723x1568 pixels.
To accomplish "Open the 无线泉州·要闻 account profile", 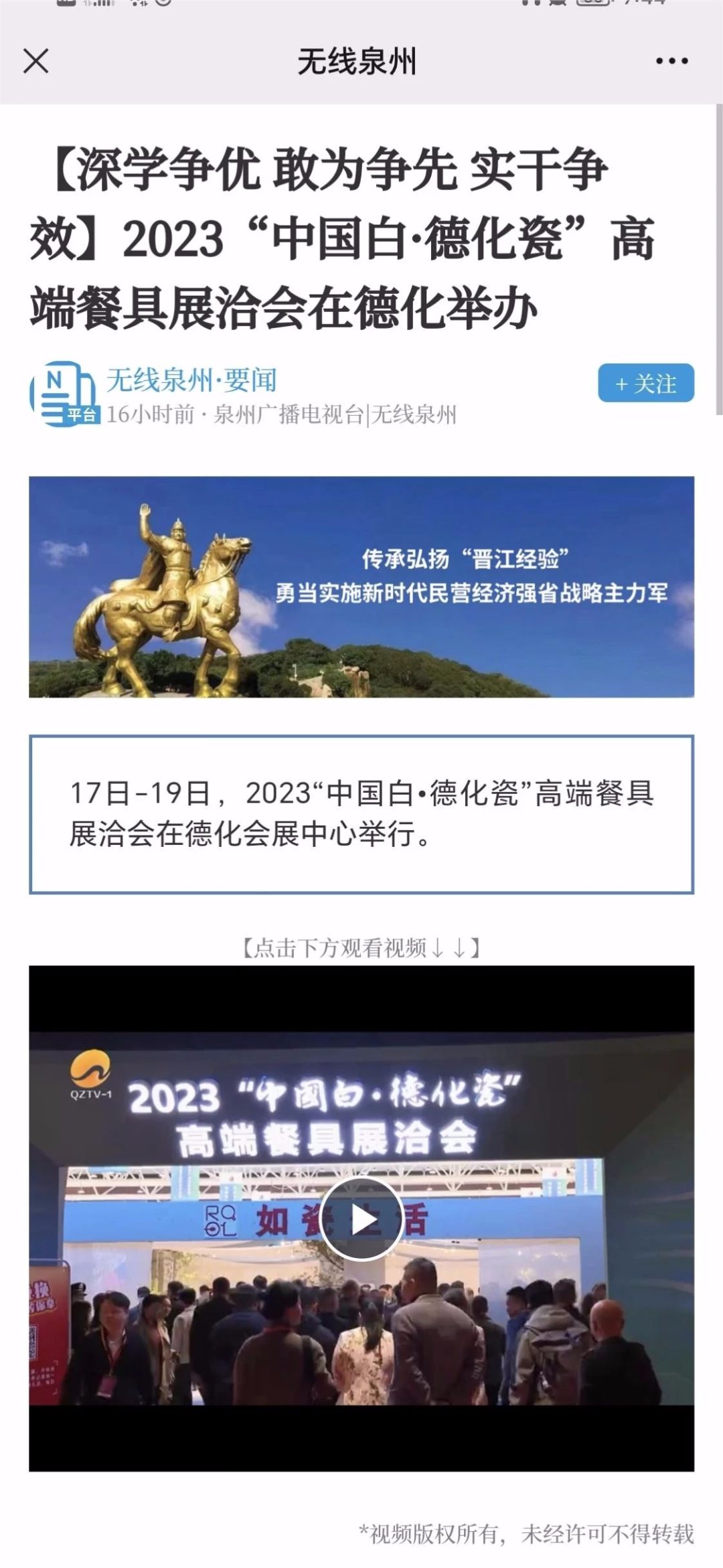I will [x=191, y=380].
